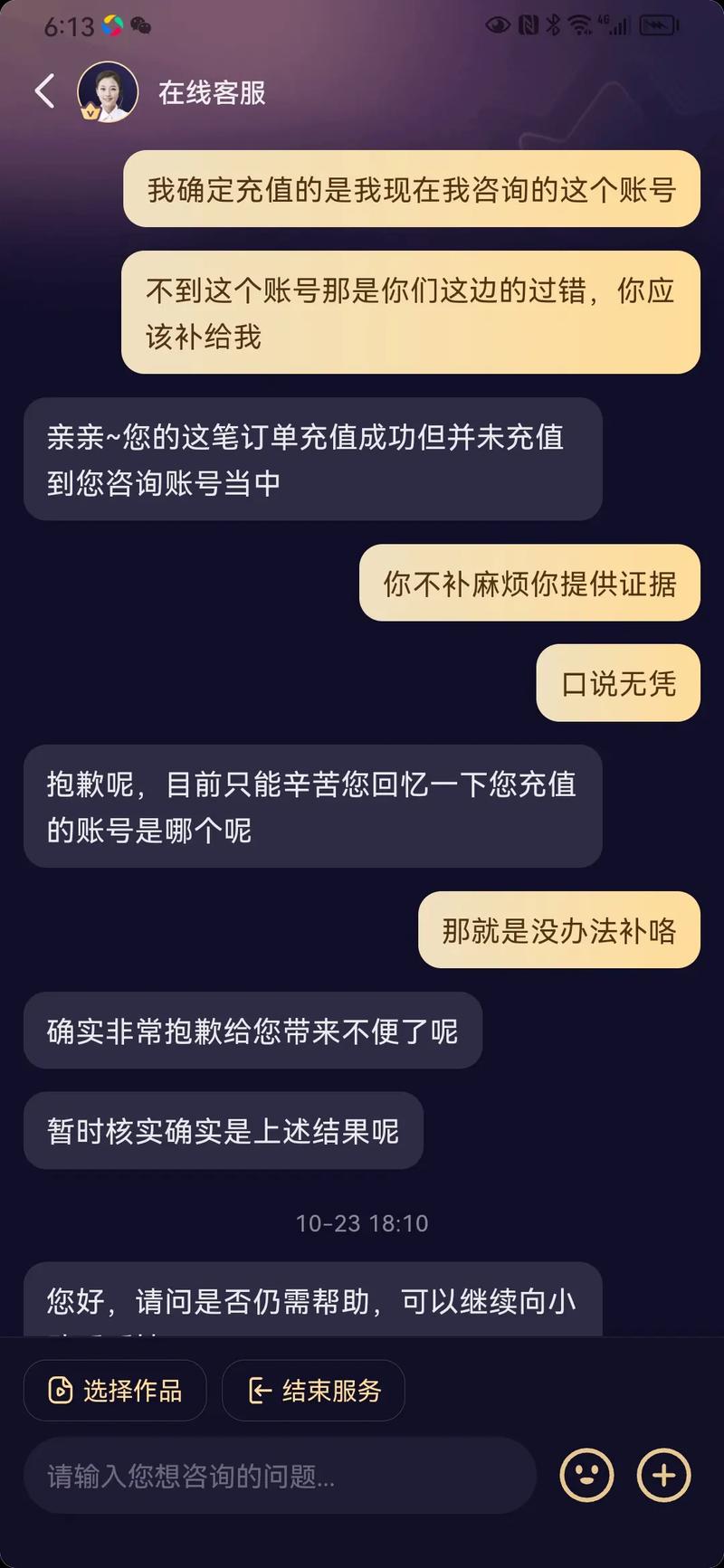This screenshot has height=1568, width=724.
Task: Tap the bubble saying 口说无凭
Action: click(618, 684)
